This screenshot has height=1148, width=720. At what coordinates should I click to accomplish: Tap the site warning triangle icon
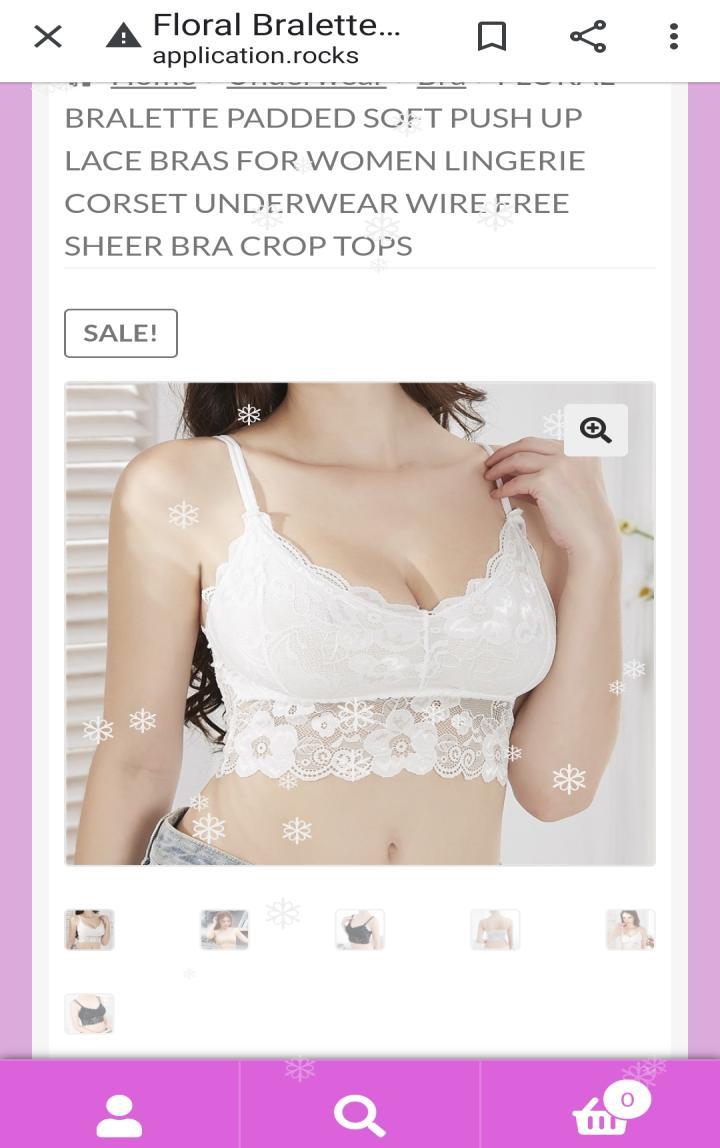click(x=125, y=36)
